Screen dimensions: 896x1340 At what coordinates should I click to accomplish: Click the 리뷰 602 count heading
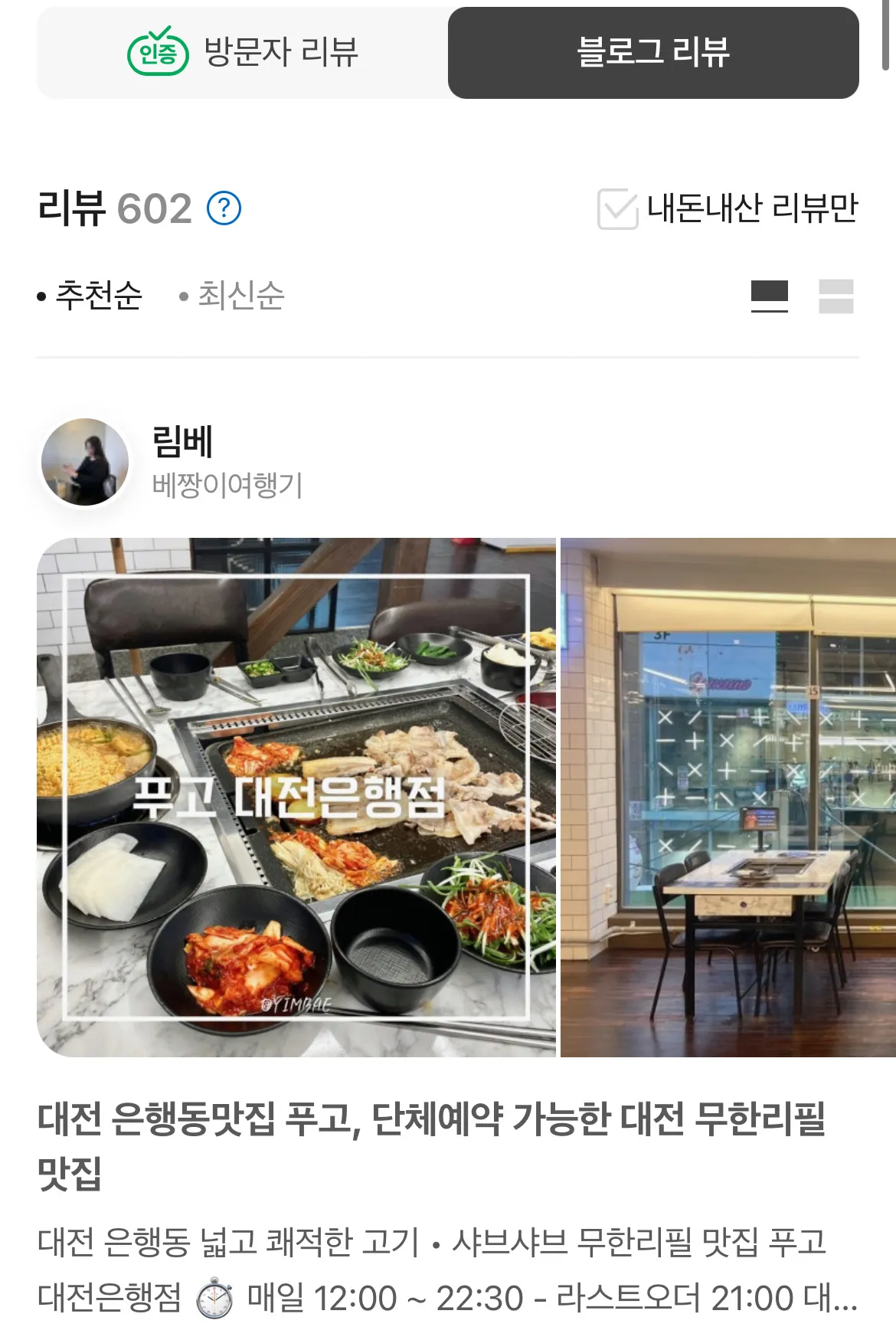pos(115,208)
